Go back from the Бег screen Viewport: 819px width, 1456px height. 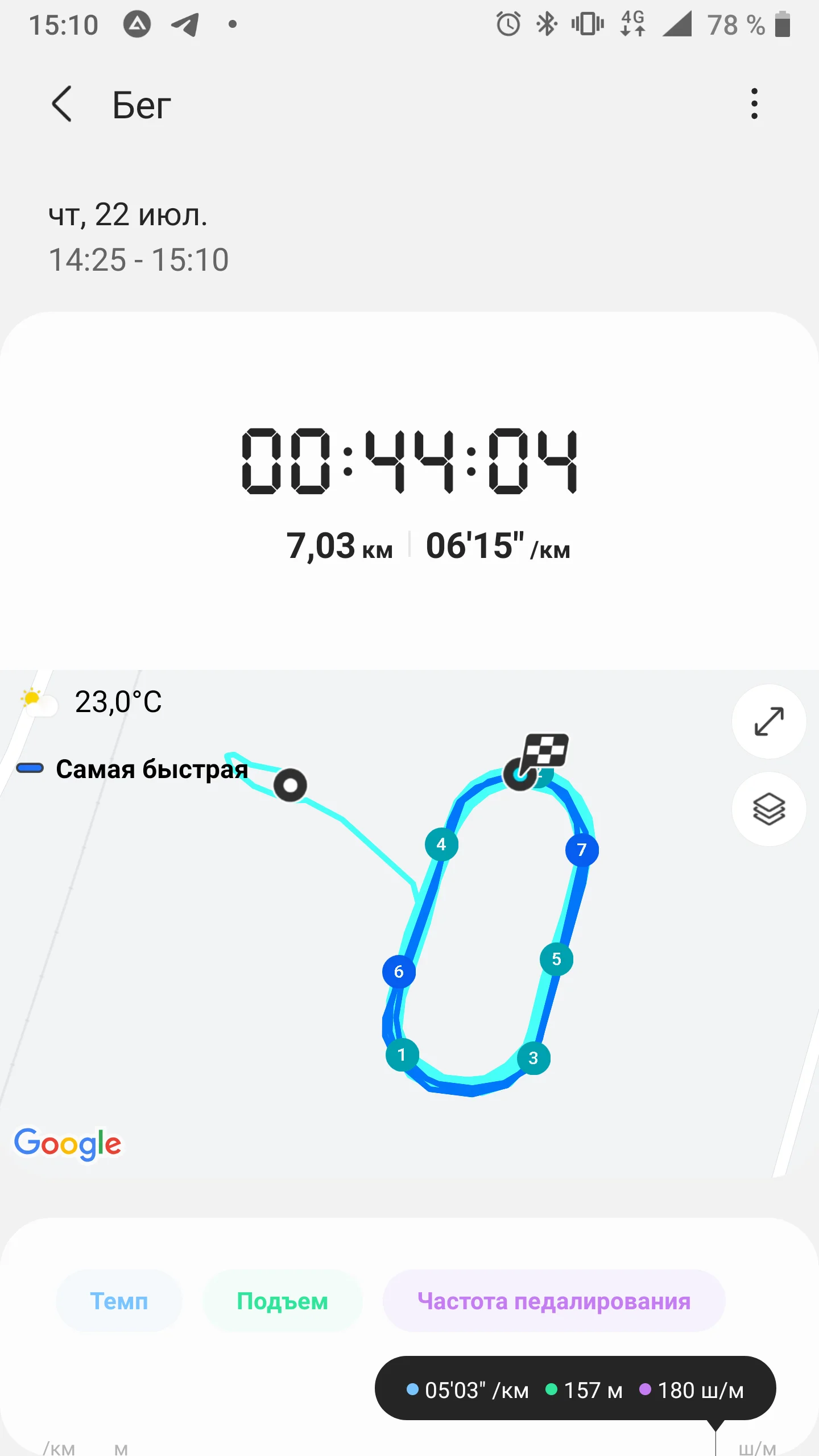62,104
